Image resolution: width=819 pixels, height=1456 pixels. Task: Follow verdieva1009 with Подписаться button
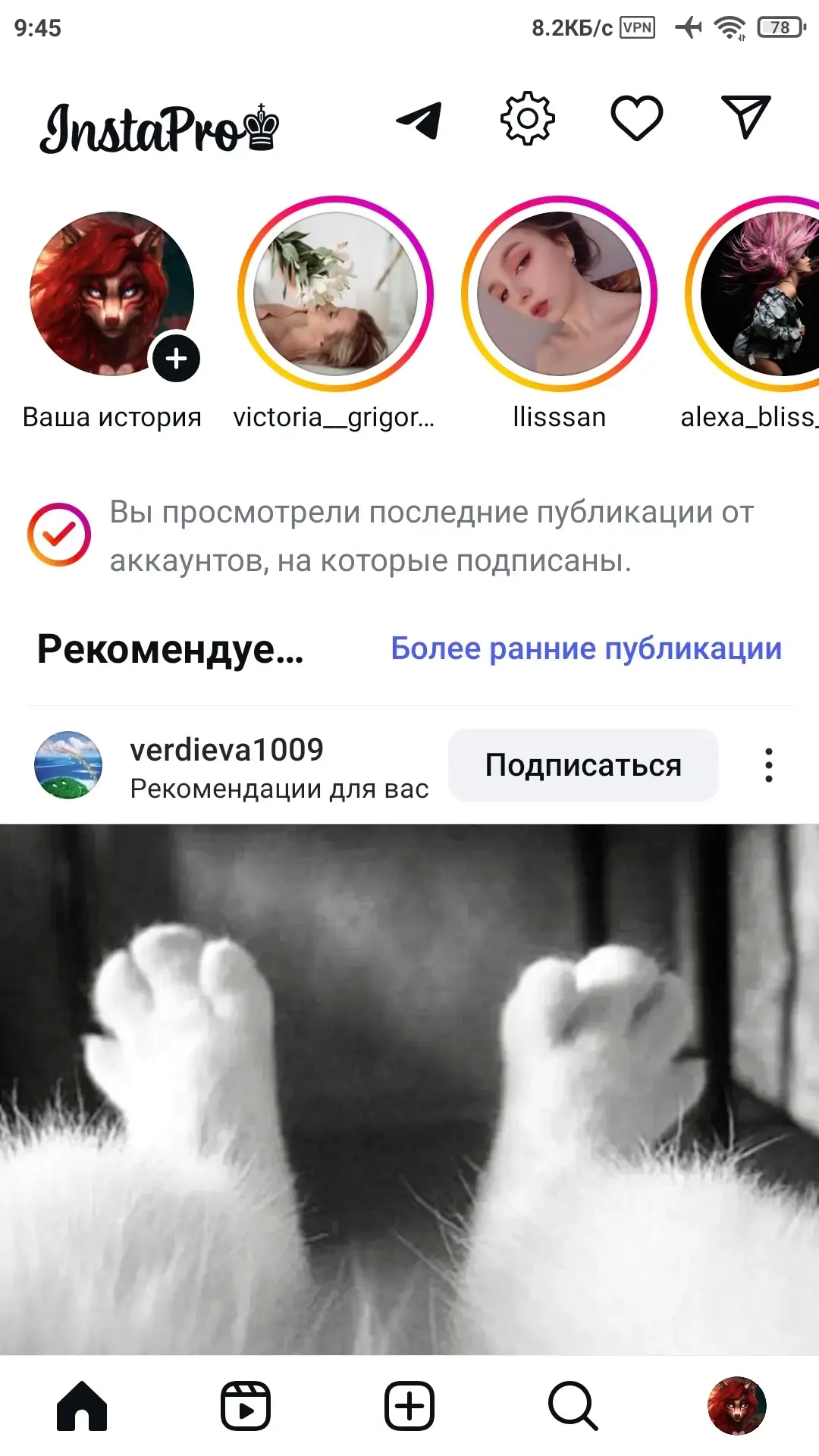[x=583, y=765]
